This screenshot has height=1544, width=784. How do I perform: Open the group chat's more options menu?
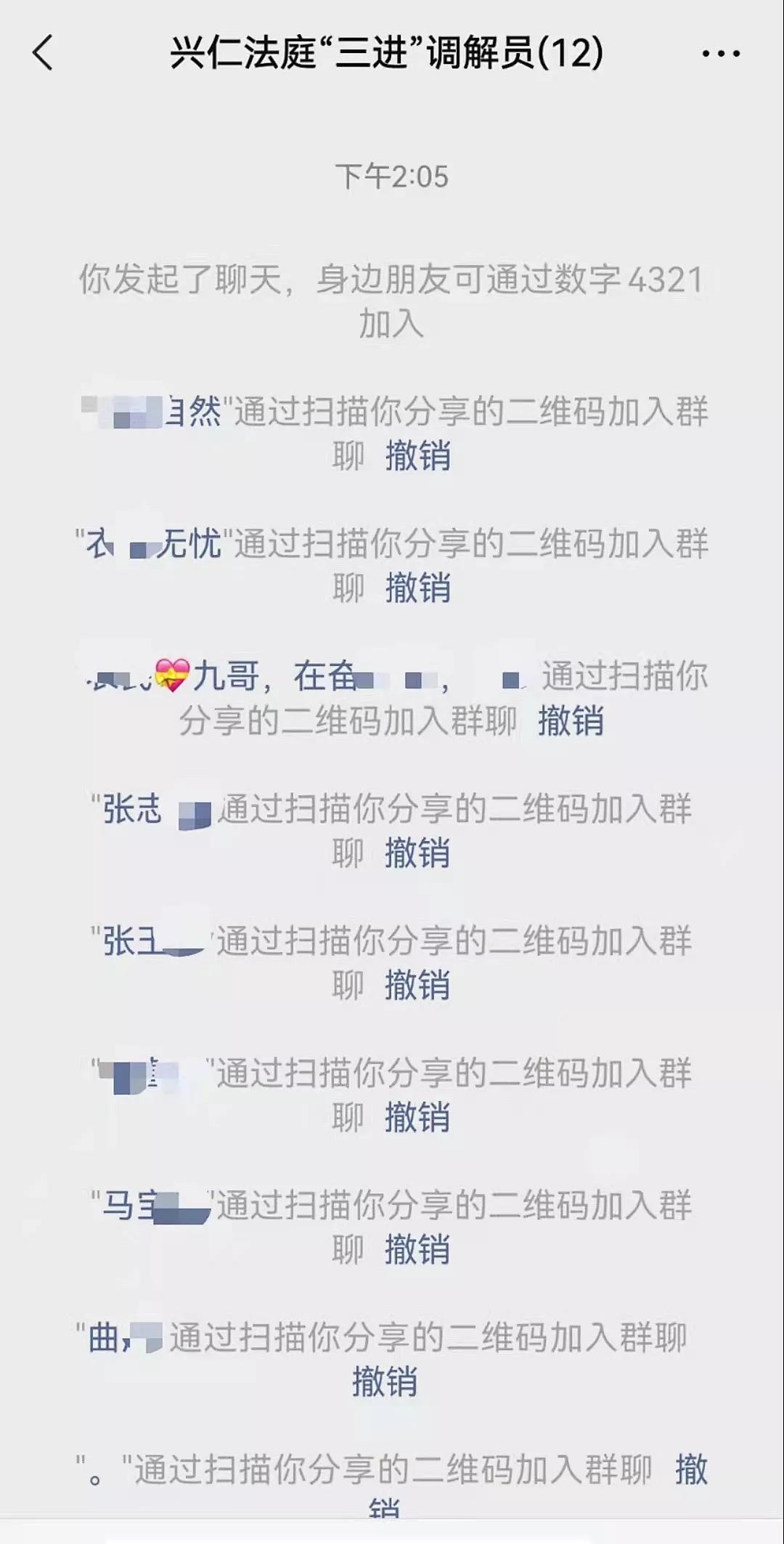pyautogui.click(x=721, y=54)
